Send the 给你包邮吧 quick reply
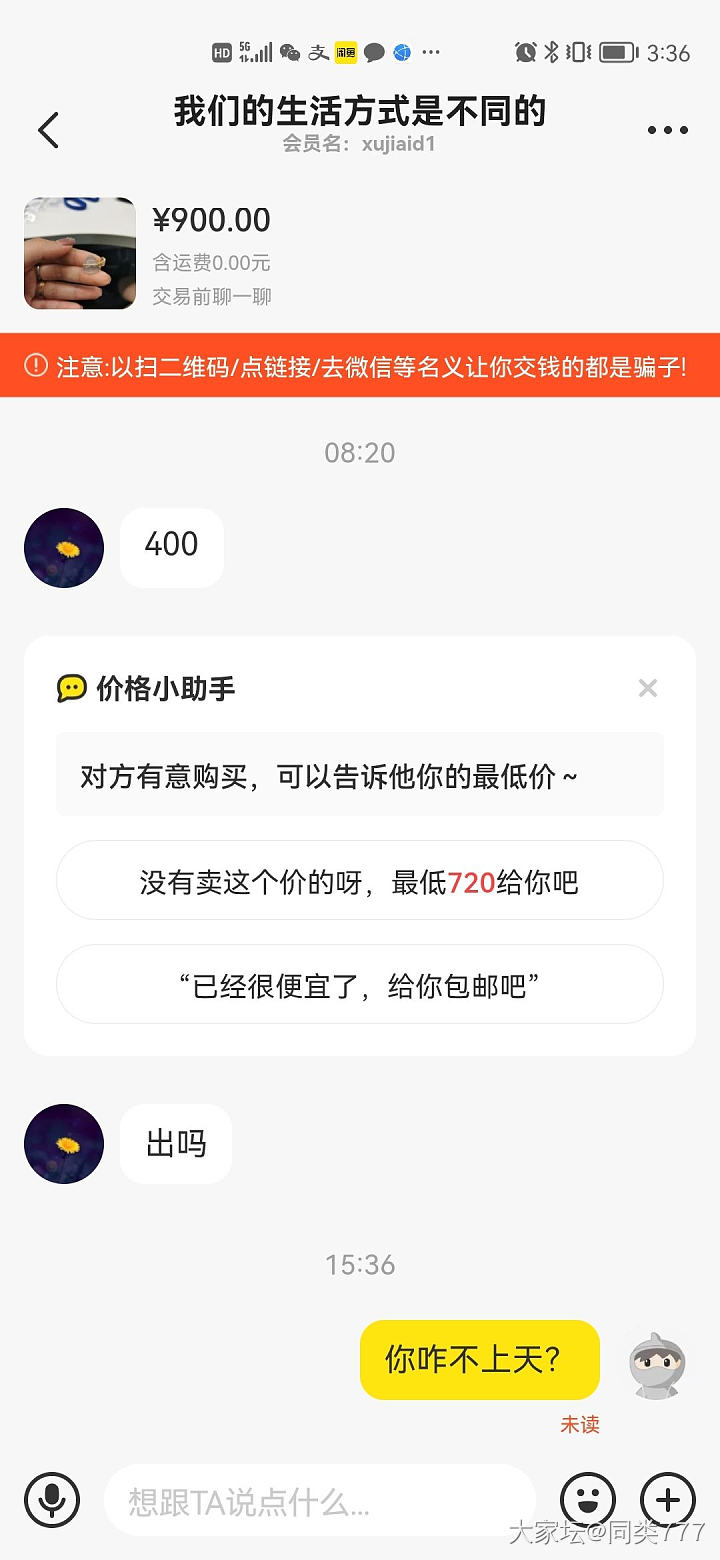The width and height of the screenshot is (720, 1560). click(x=360, y=985)
